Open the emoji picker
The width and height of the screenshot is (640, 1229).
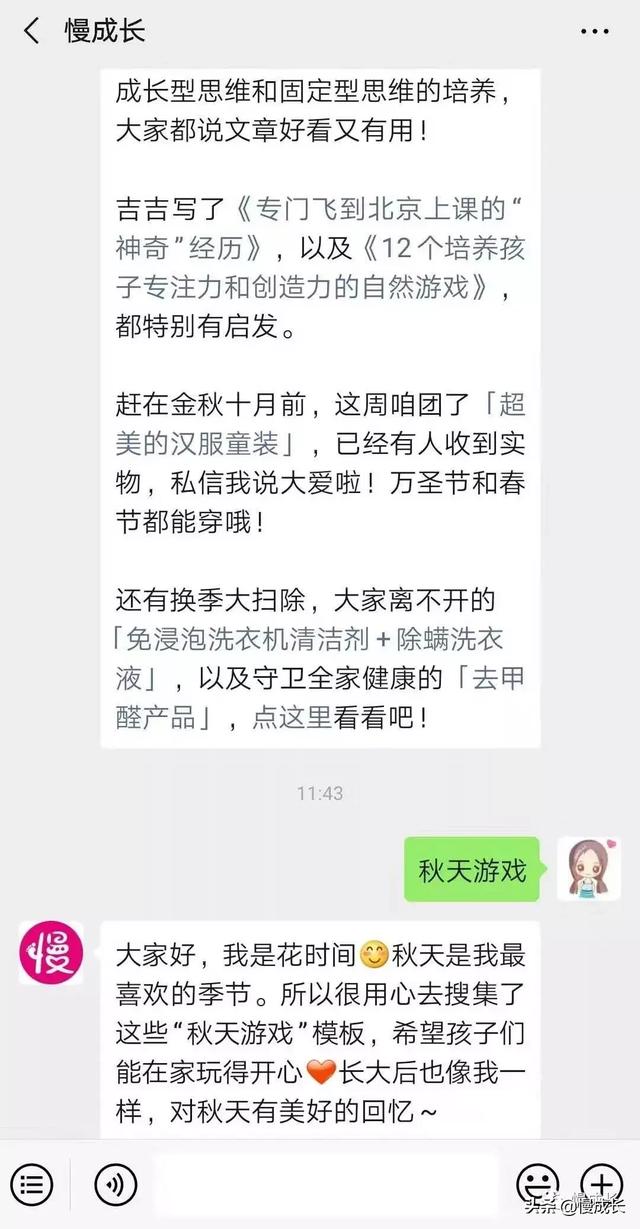537,1184
